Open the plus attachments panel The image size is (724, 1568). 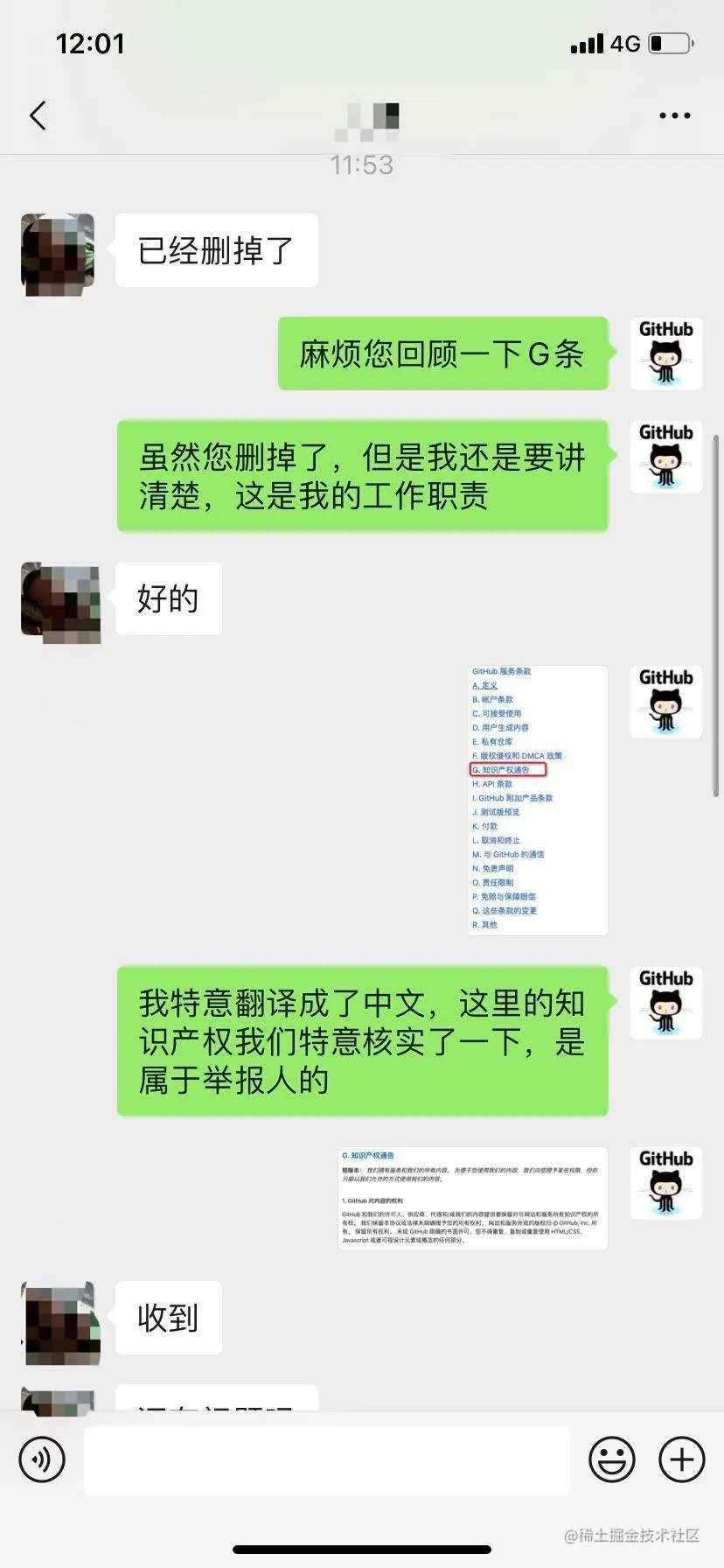pyautogui.click(x=681, y=1459)
